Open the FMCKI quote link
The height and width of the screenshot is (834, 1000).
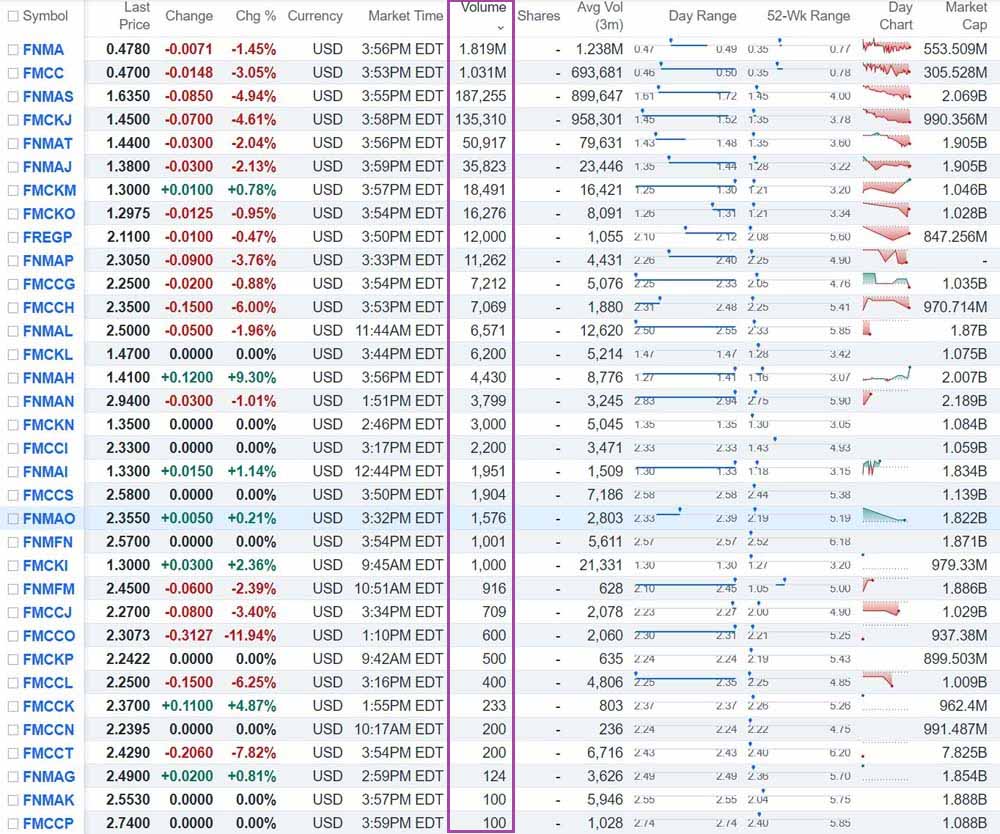[x=45, y=565]
